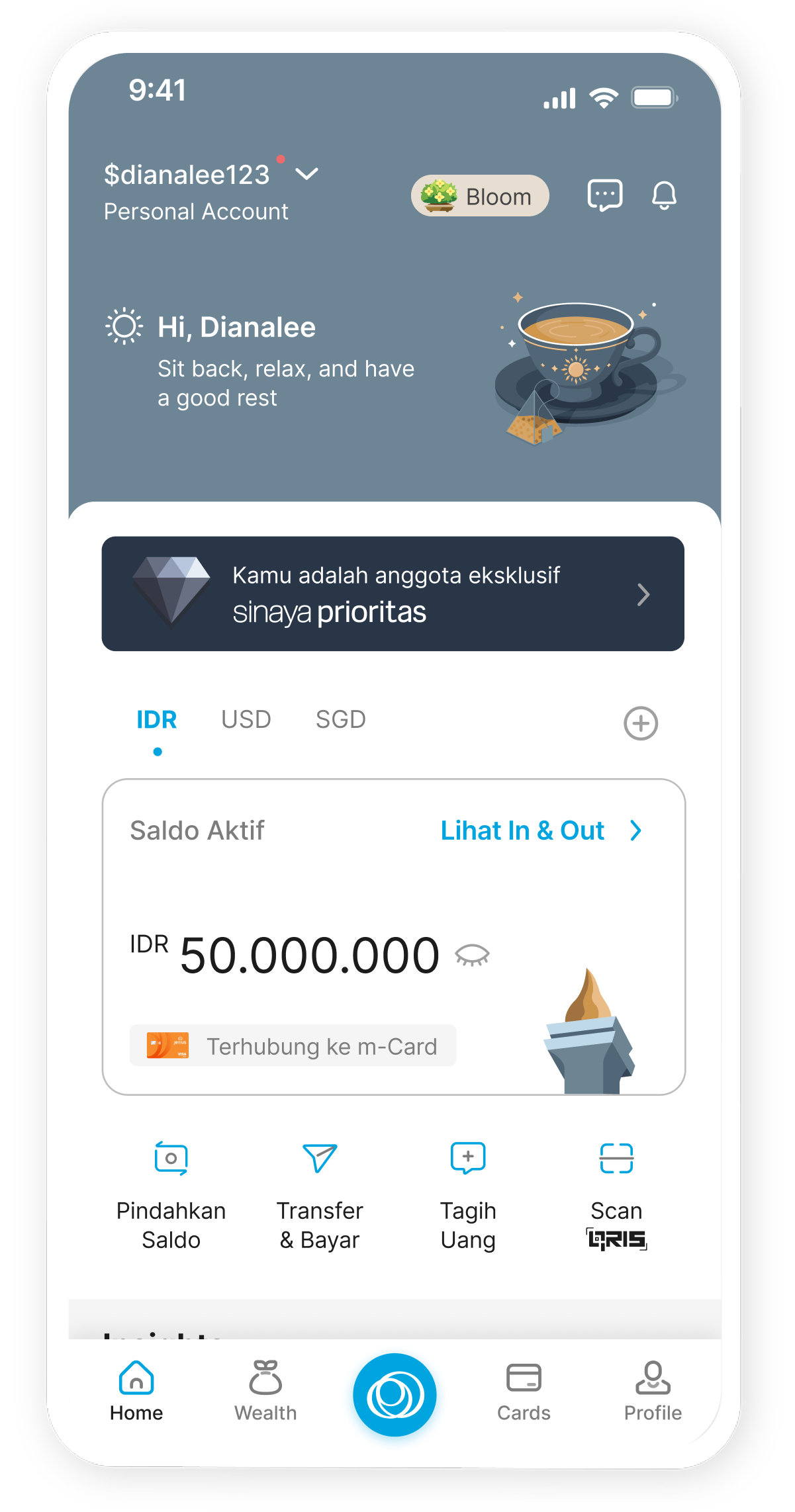Open Lihat In & Out link

click(540, 830)
